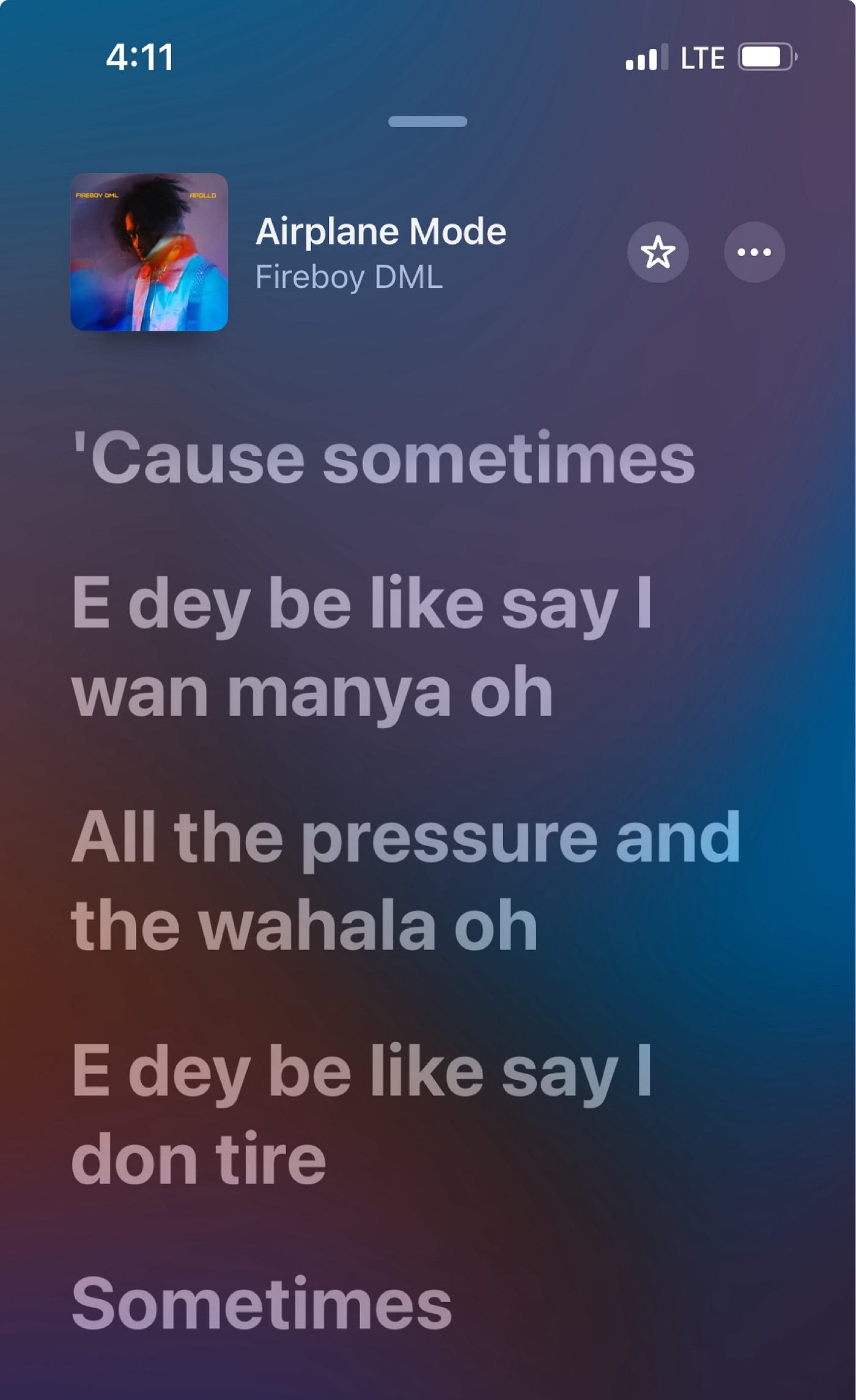
Task: Jump to the final "Sometimes" lyric line
Action: pyautogui.click(x=262, y=1303)
